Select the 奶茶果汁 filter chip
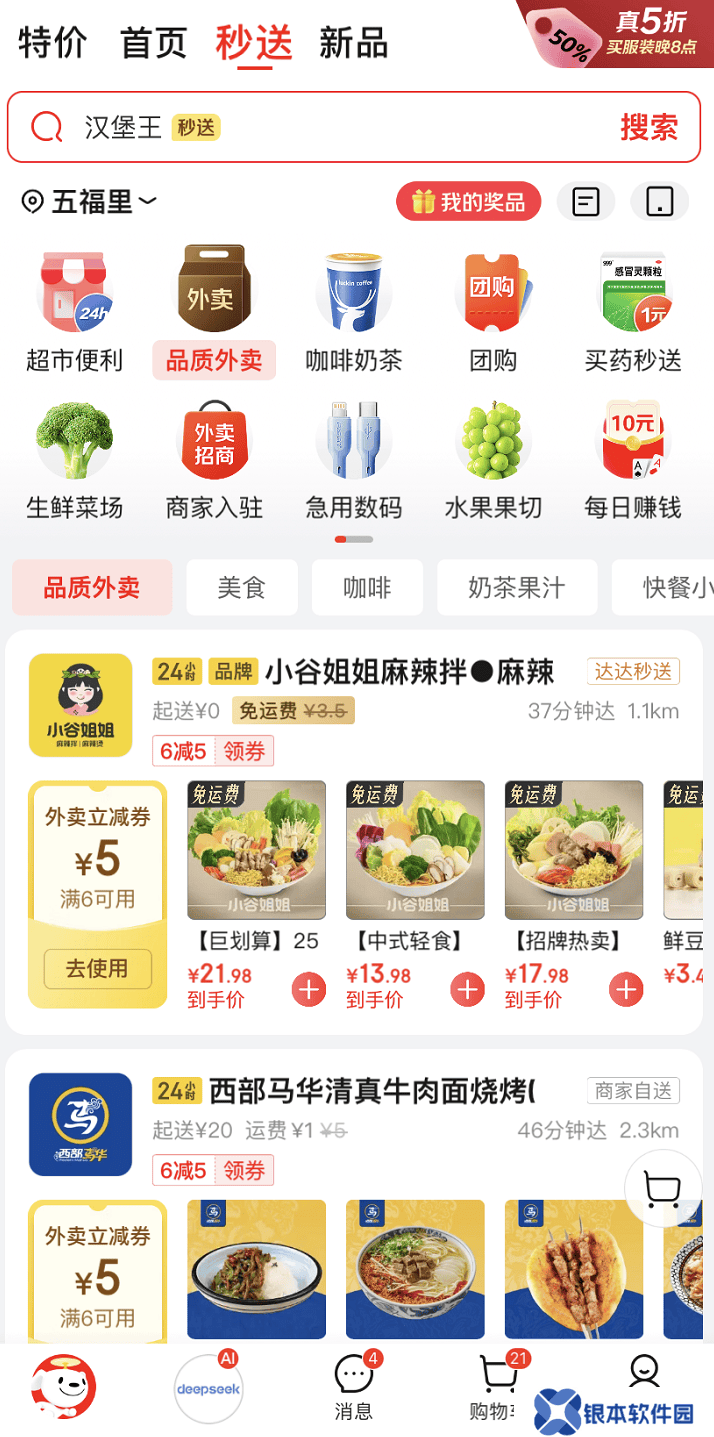 click(x=517, y=587)
